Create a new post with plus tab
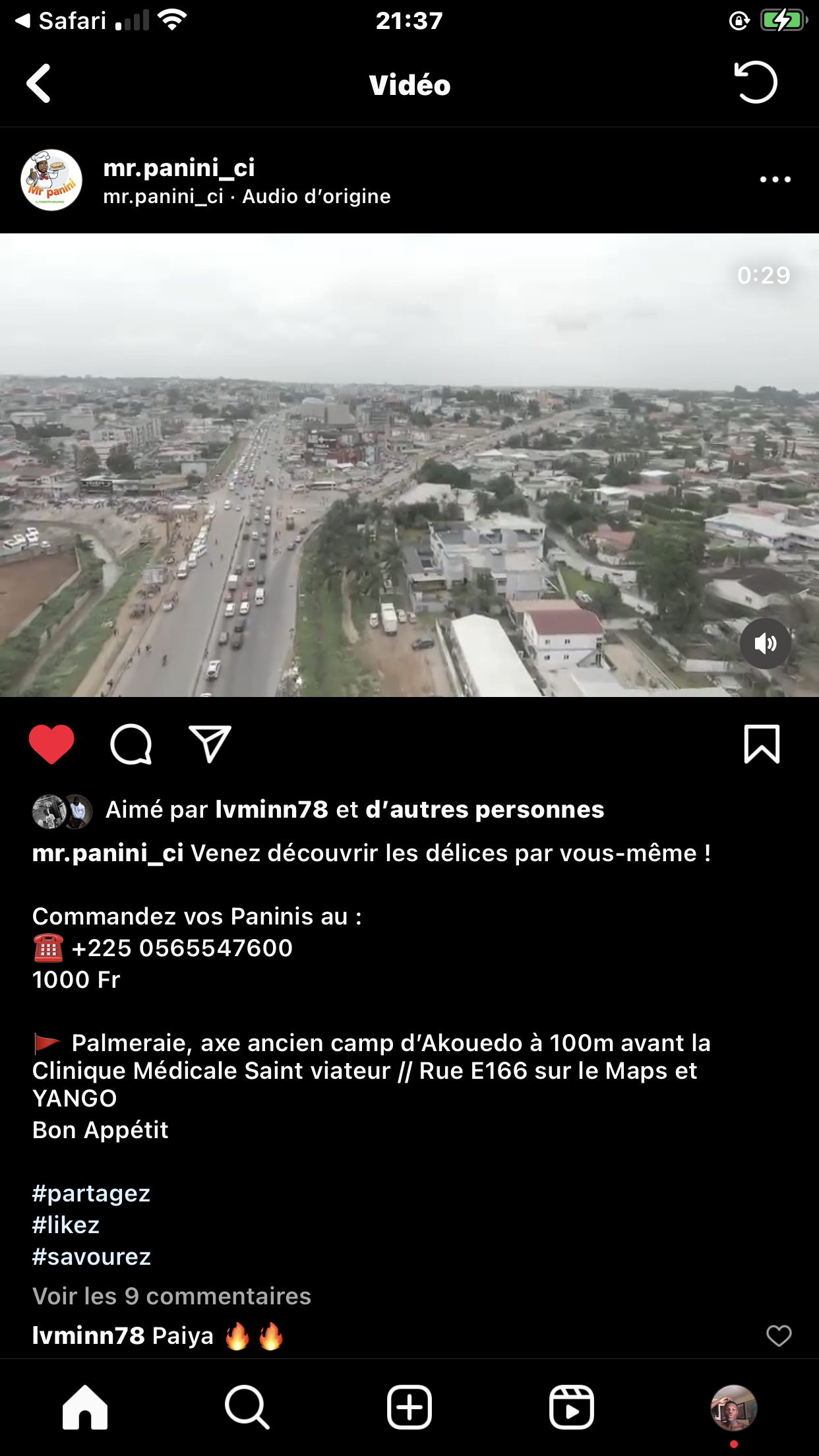 (409, 1407)
